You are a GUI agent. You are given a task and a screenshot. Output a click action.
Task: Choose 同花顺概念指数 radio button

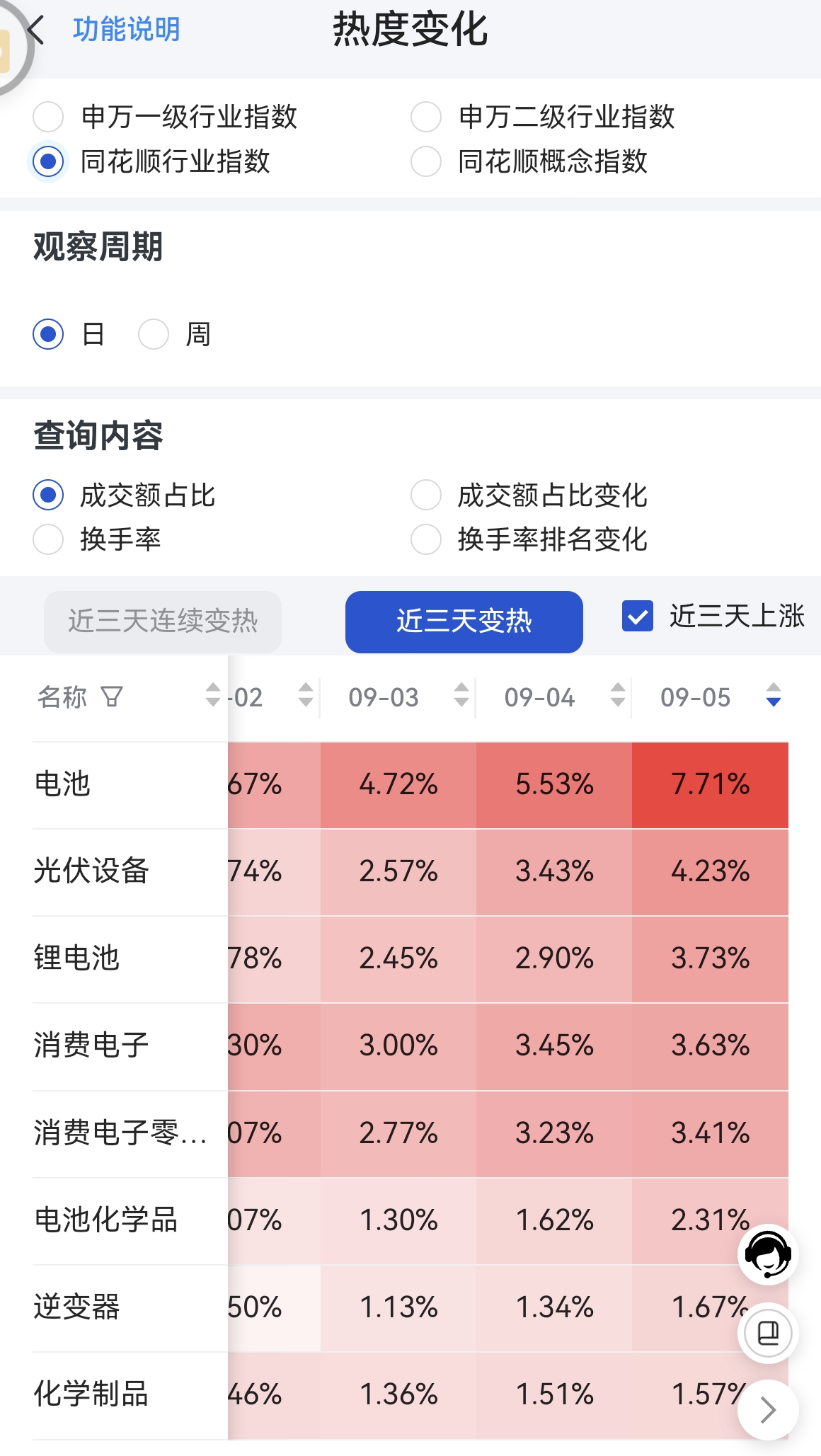tap(426, 161)
